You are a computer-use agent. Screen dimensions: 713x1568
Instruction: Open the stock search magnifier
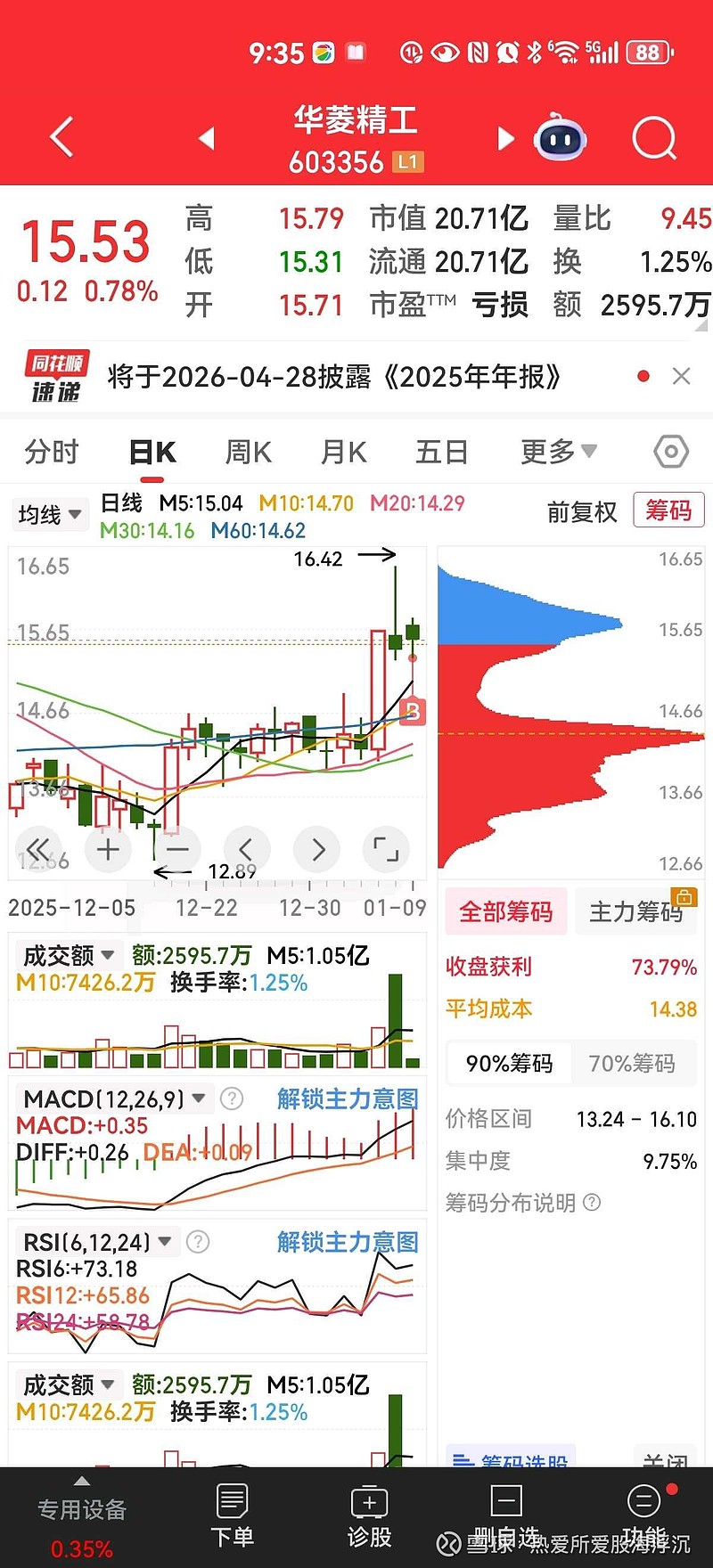pos(654,138)
